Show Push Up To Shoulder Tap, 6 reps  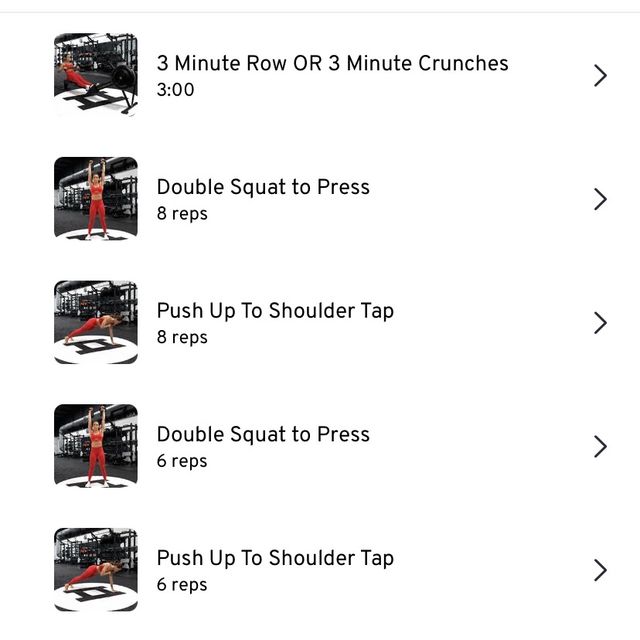point(275,570)
